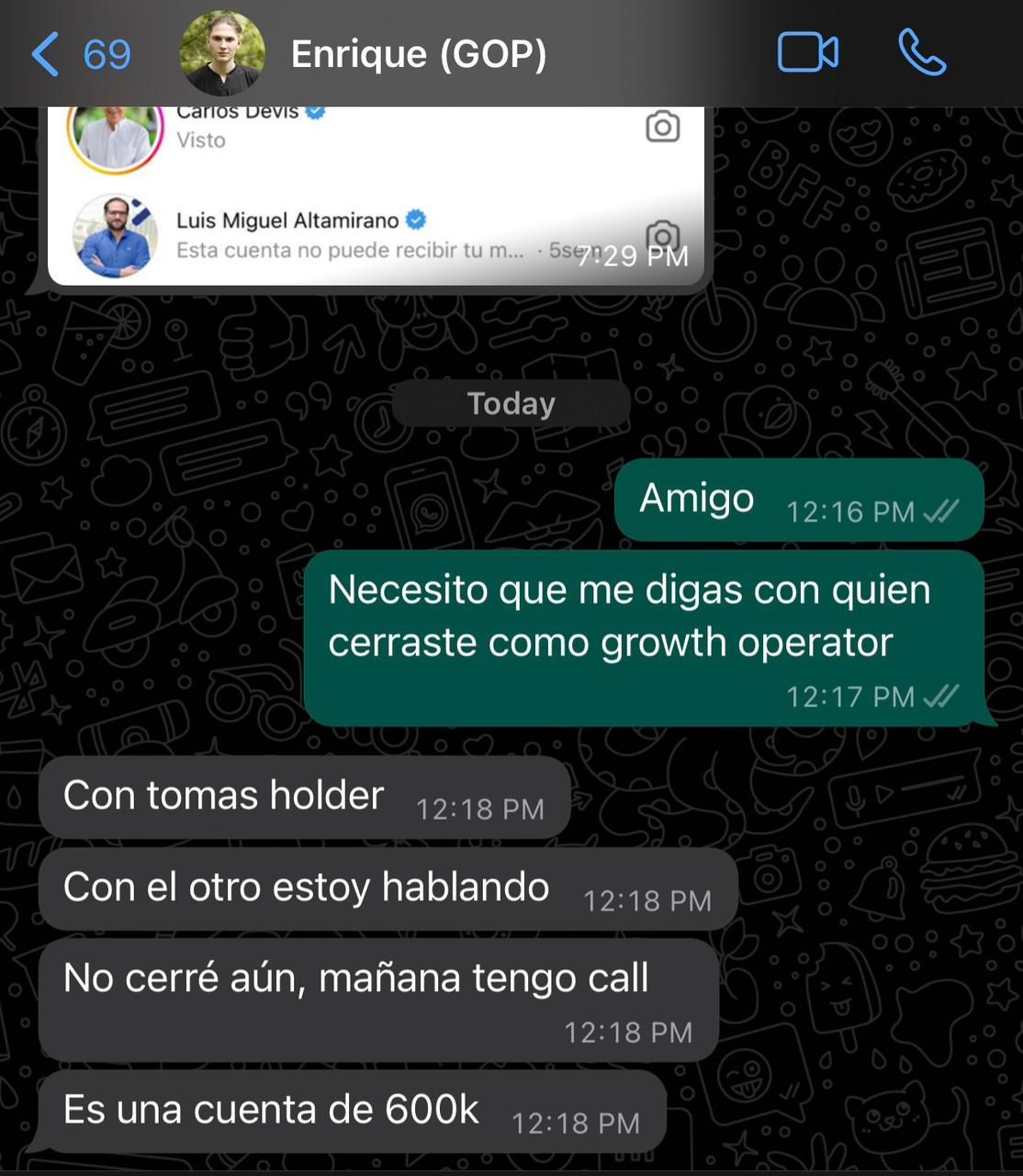Image resolution: width=1023 pixels, height=1176 pixels.
Task: Start a video call with Enrique
Action: coord(807,52)
